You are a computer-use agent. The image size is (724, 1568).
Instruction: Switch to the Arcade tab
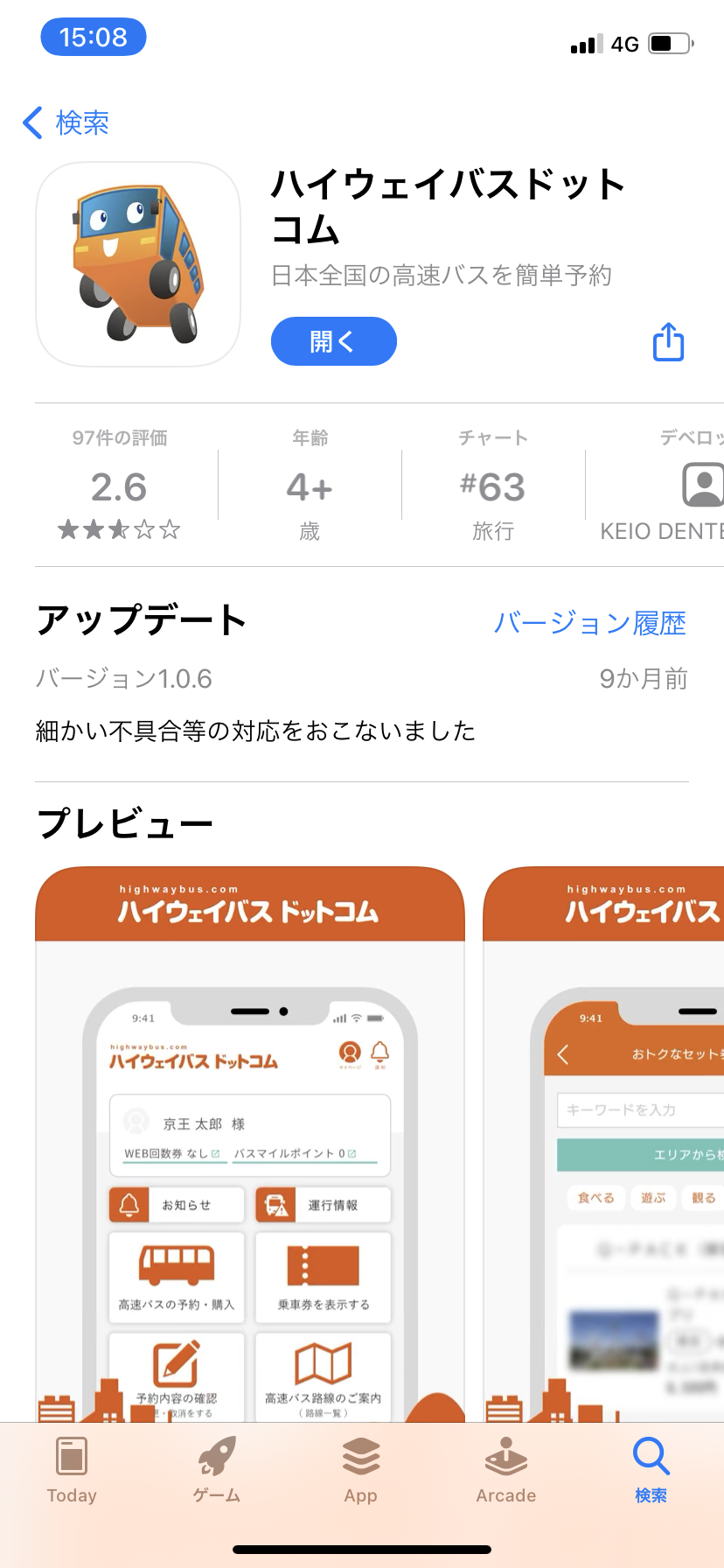click(x=506, y=1470)
